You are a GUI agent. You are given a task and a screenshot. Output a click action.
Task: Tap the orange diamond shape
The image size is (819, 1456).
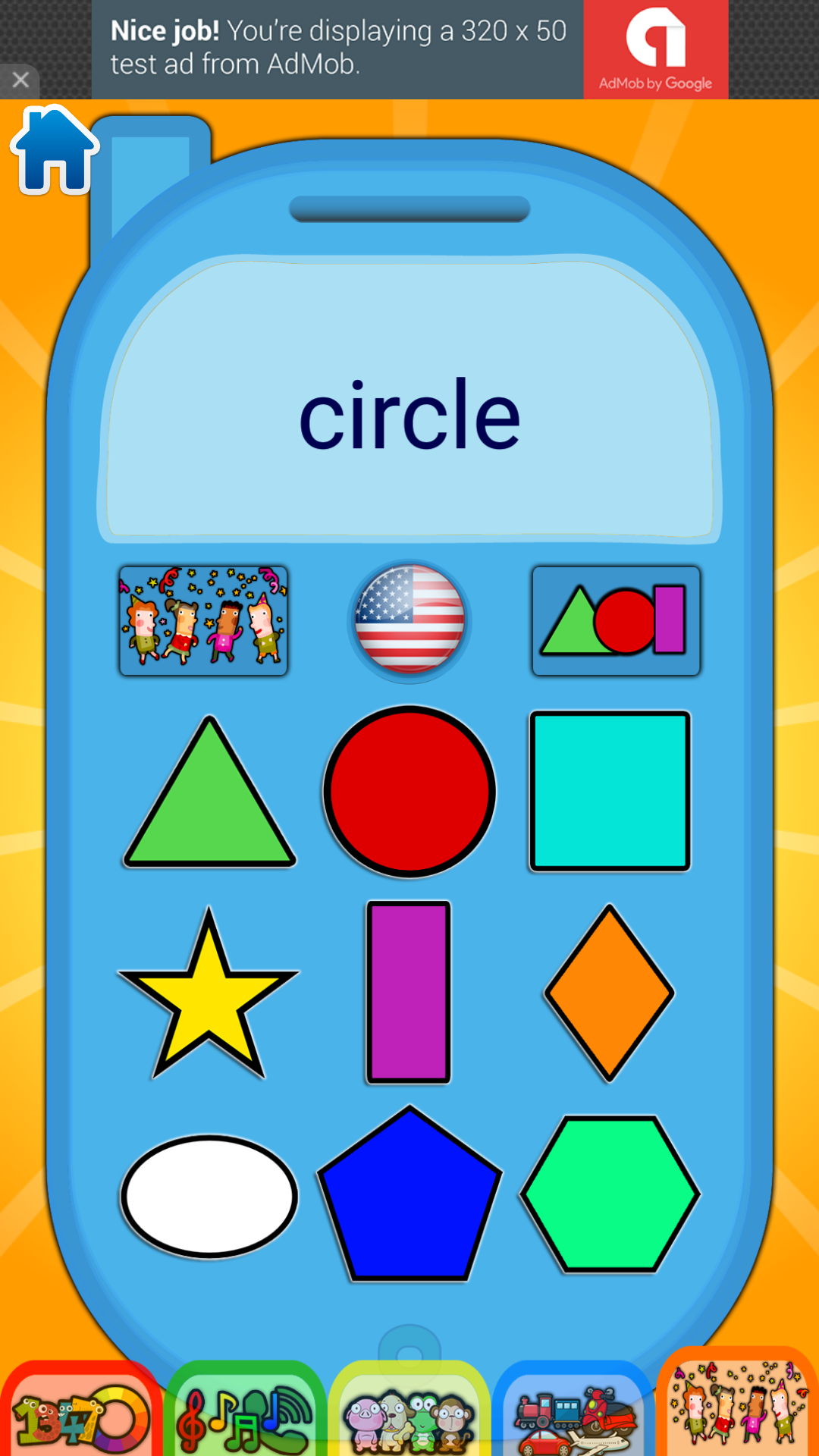click(x=609, y=993)
